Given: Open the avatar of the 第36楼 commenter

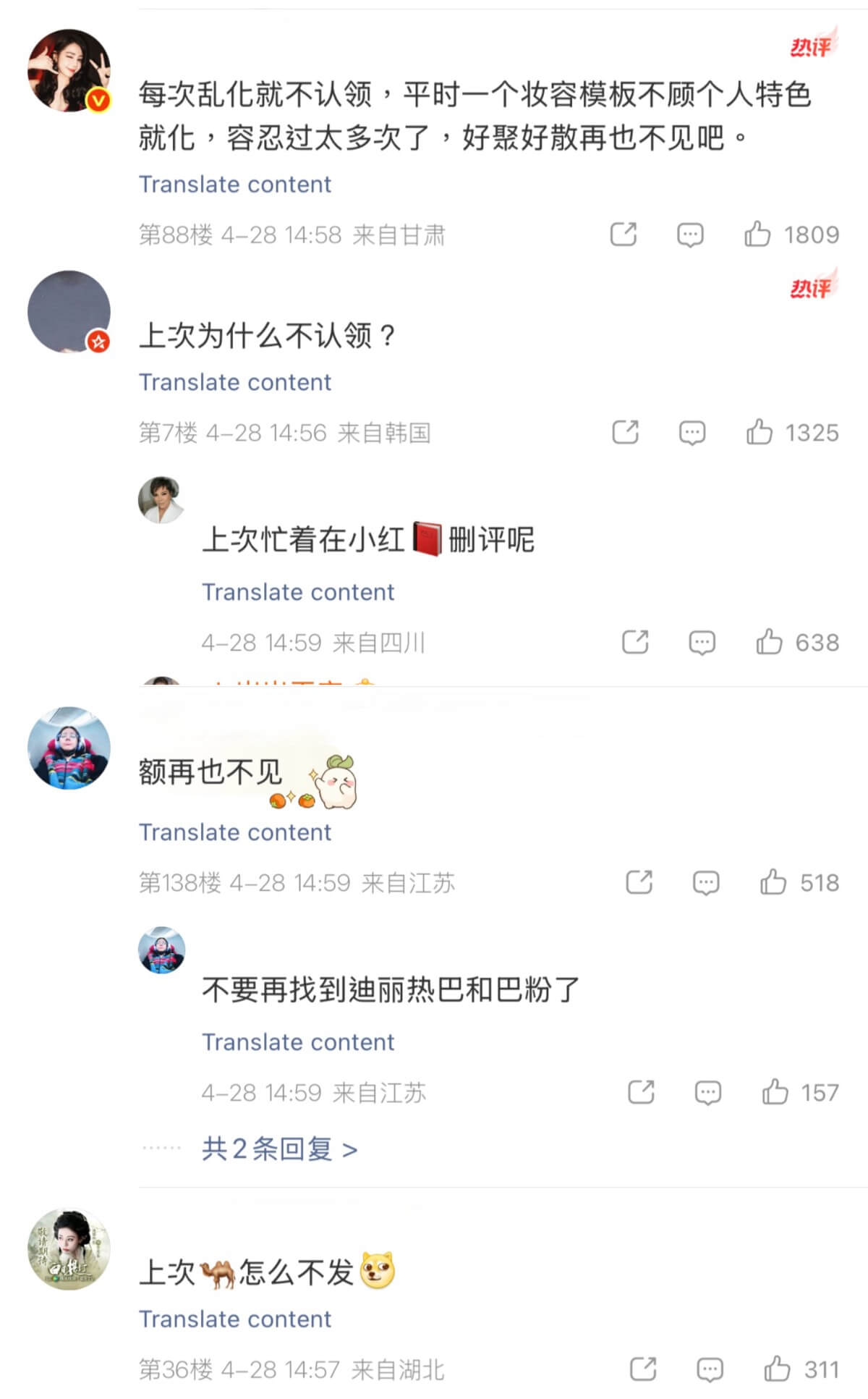Looking at the screenshot, I should [x=69, y=1249].
